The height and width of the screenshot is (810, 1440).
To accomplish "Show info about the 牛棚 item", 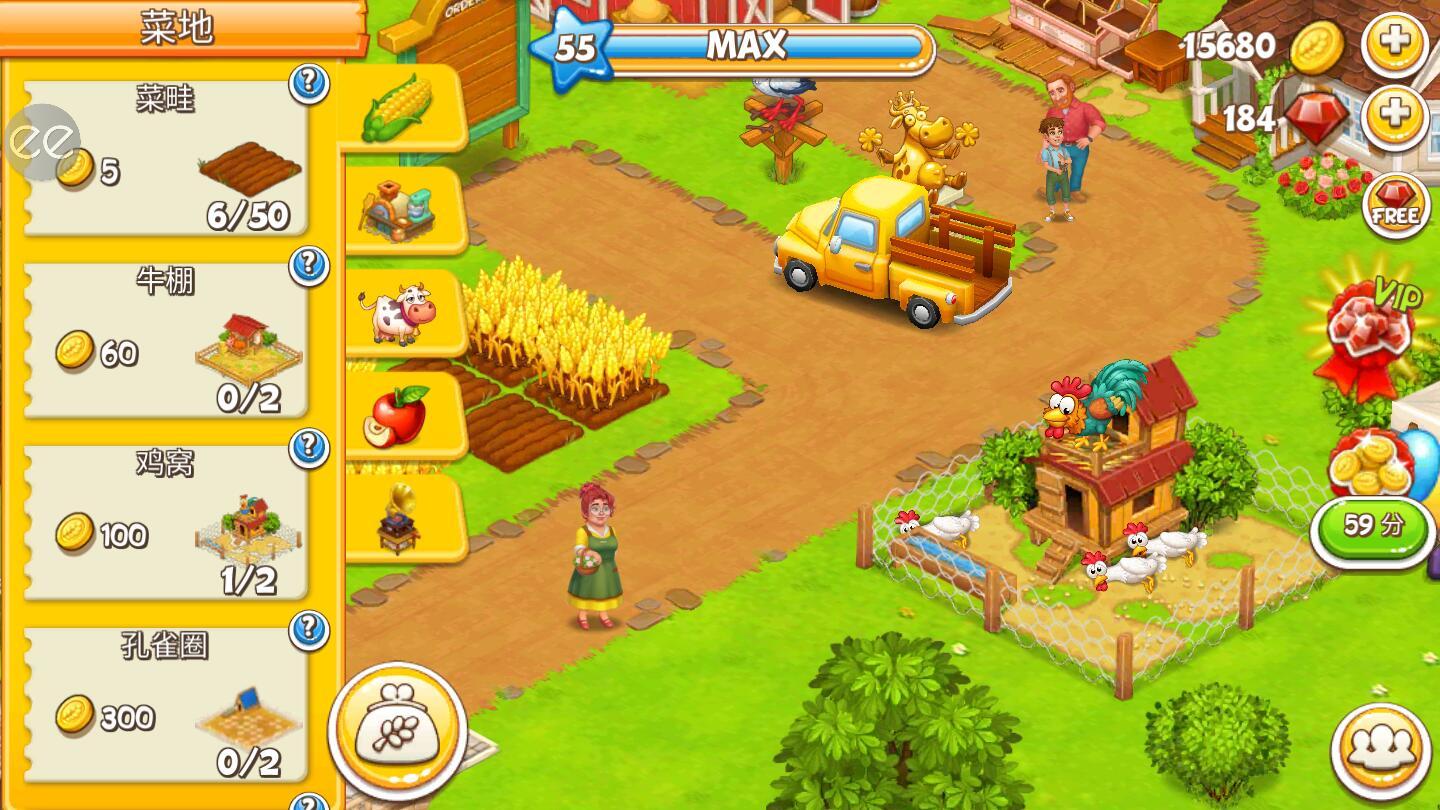I will (x=309, y=265).
